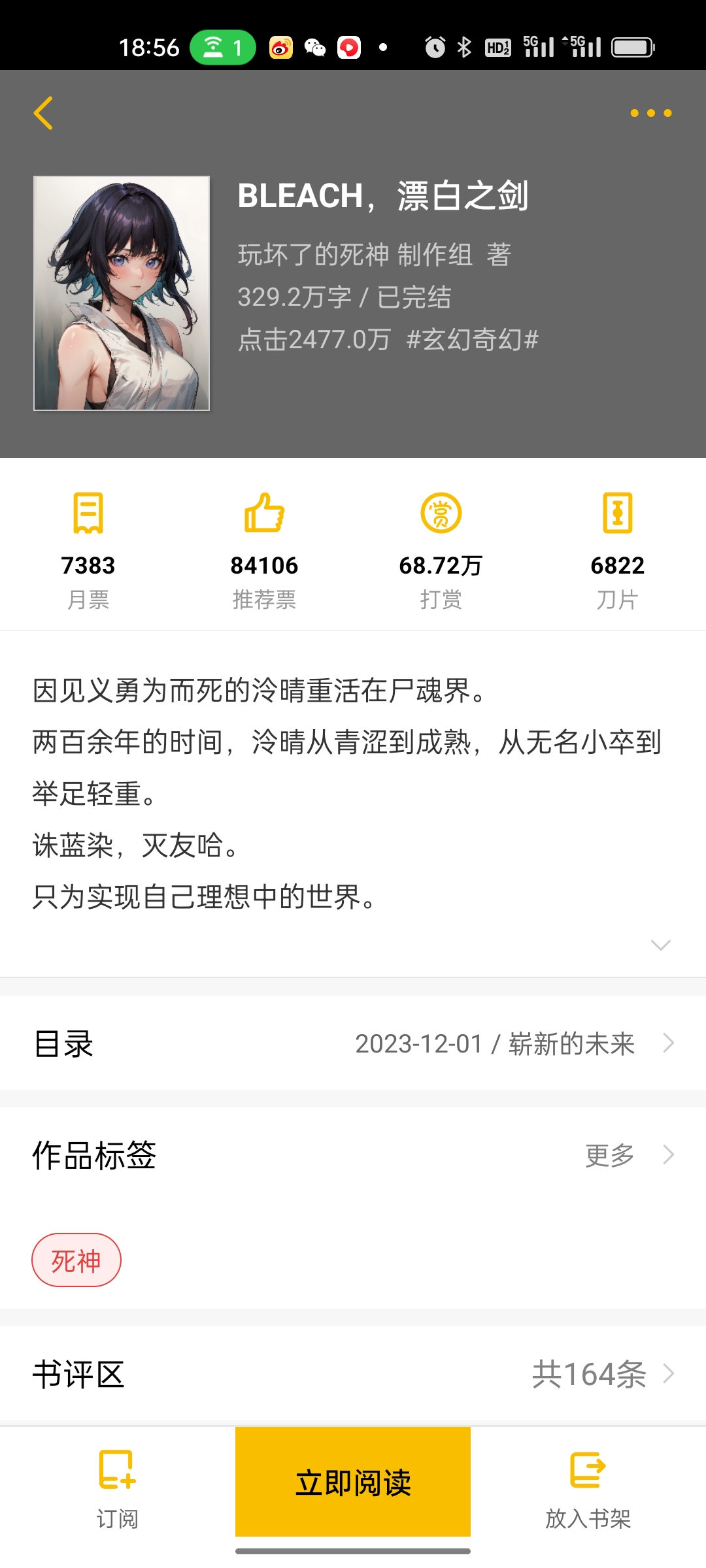Open the 打赏 reward option

point(441,550)
